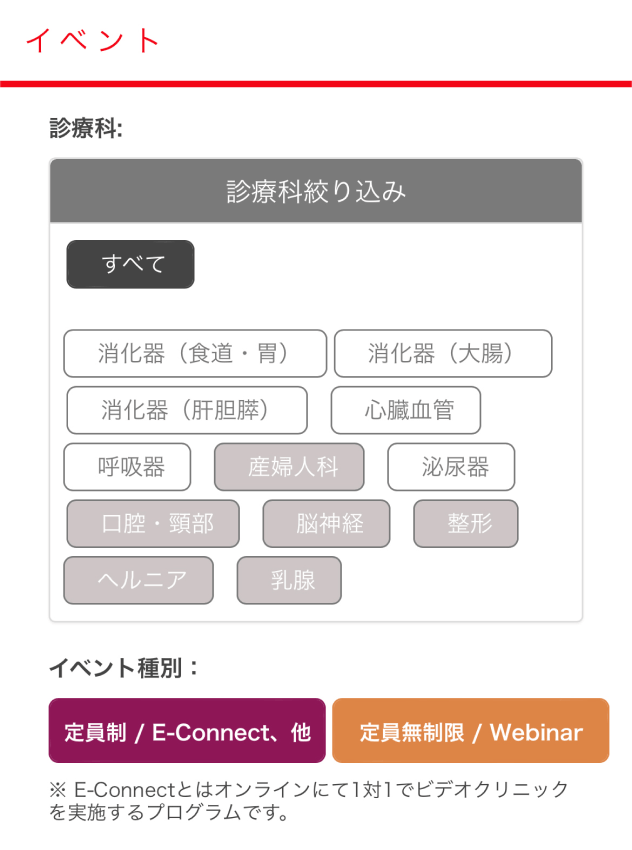Screen dimensions: 632x850
Task: Show 定員無制限 / Webinar events
Action: [x=470, y=731]
